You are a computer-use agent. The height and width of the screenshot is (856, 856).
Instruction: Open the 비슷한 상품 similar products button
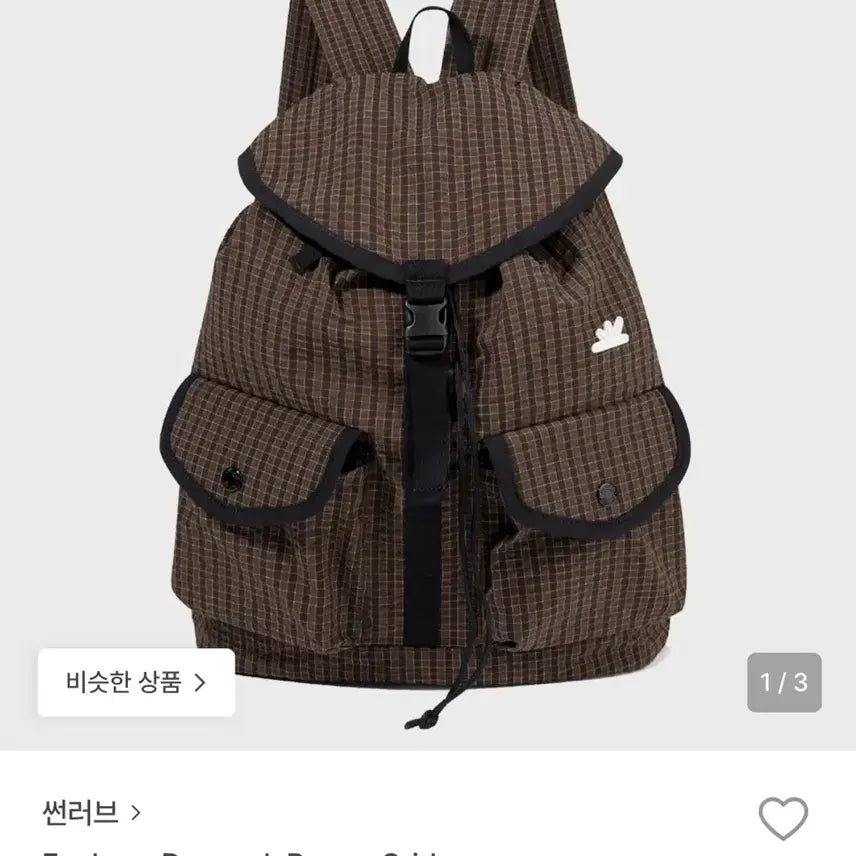pyautogui.click(x=136, y=683)
